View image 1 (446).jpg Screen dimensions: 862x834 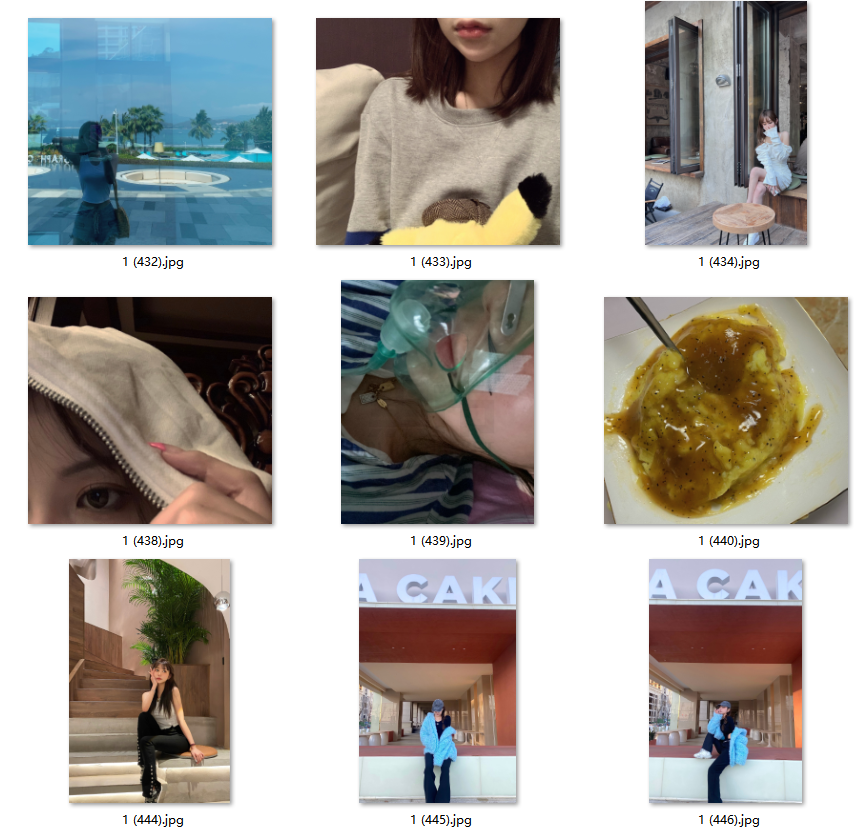point(726,680)
